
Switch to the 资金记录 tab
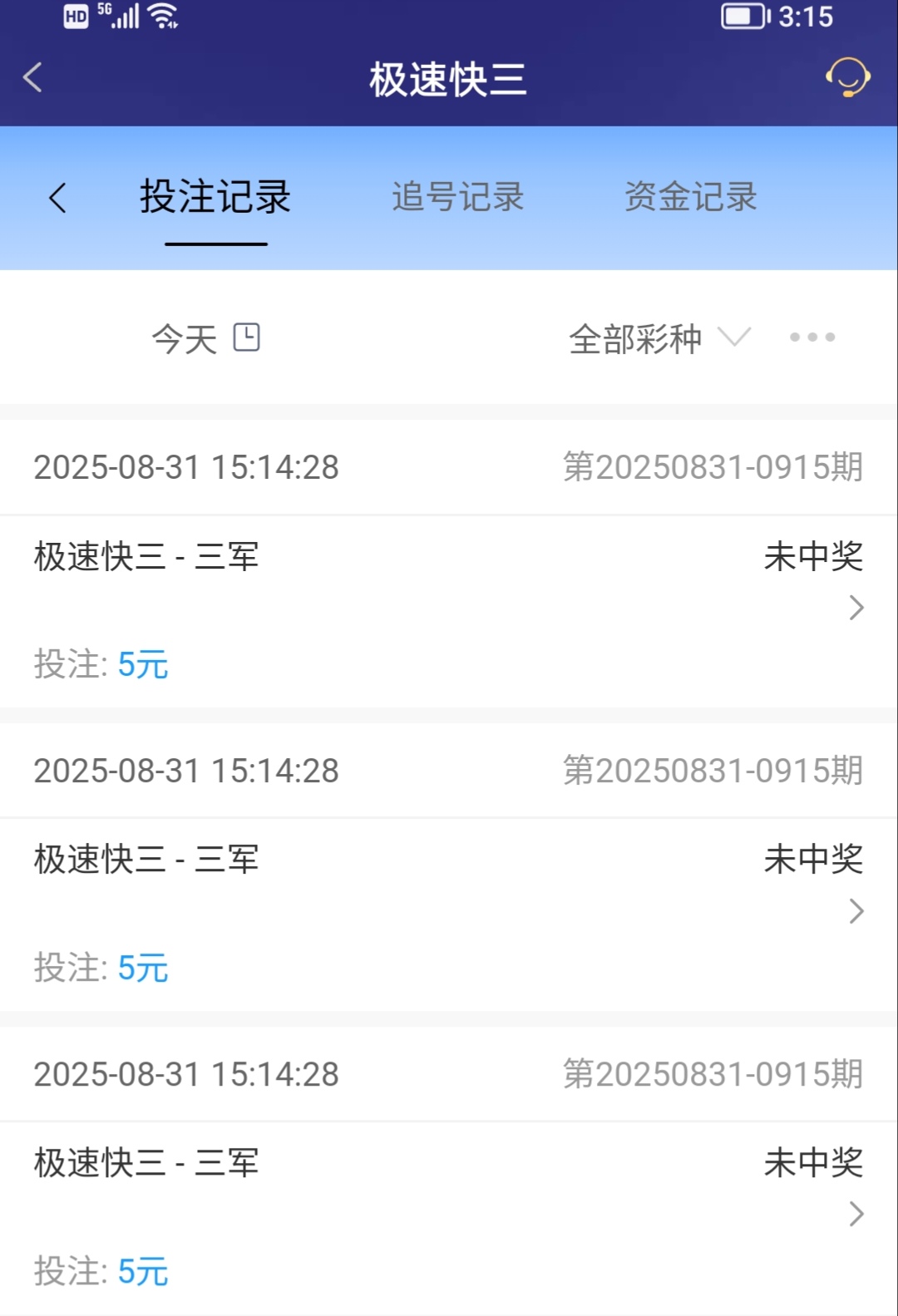691,198
